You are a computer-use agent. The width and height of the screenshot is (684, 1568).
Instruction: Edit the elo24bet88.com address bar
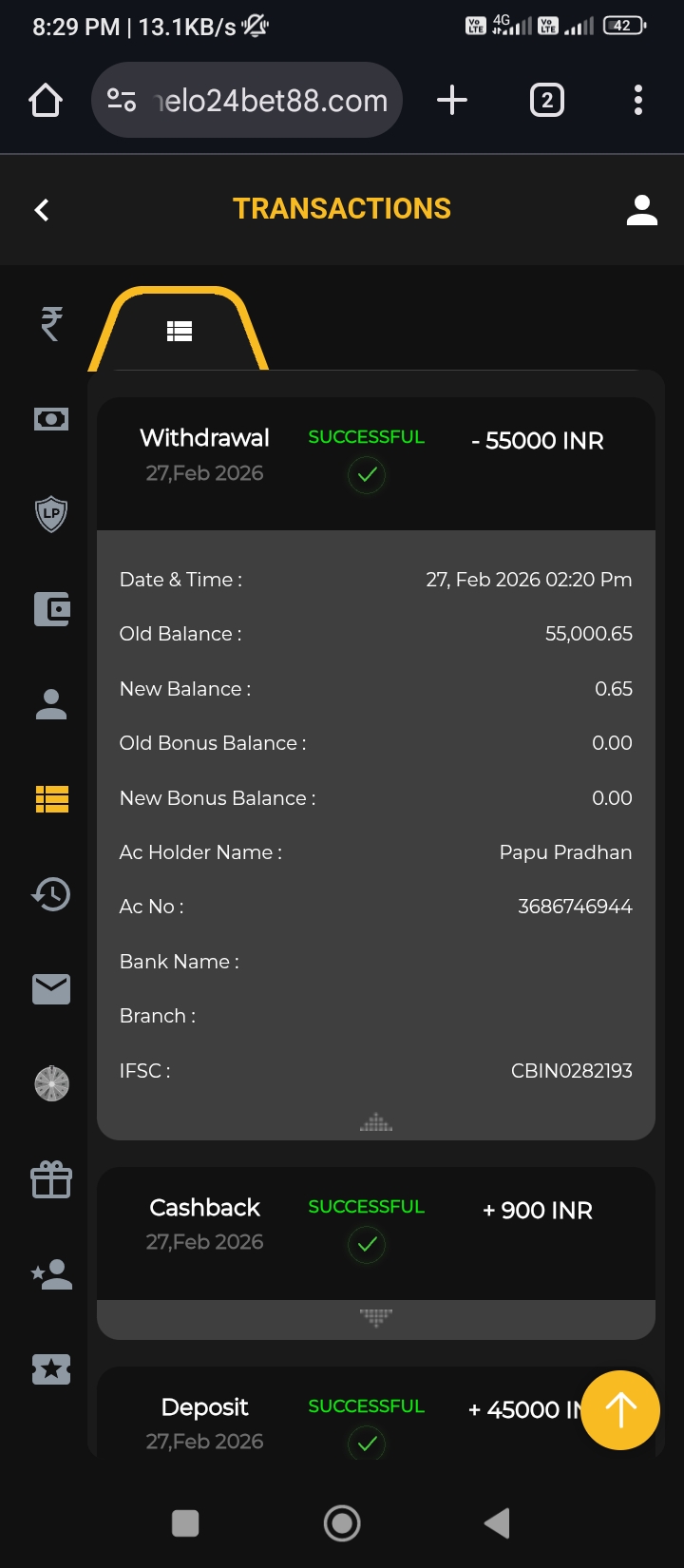(270, 101)
